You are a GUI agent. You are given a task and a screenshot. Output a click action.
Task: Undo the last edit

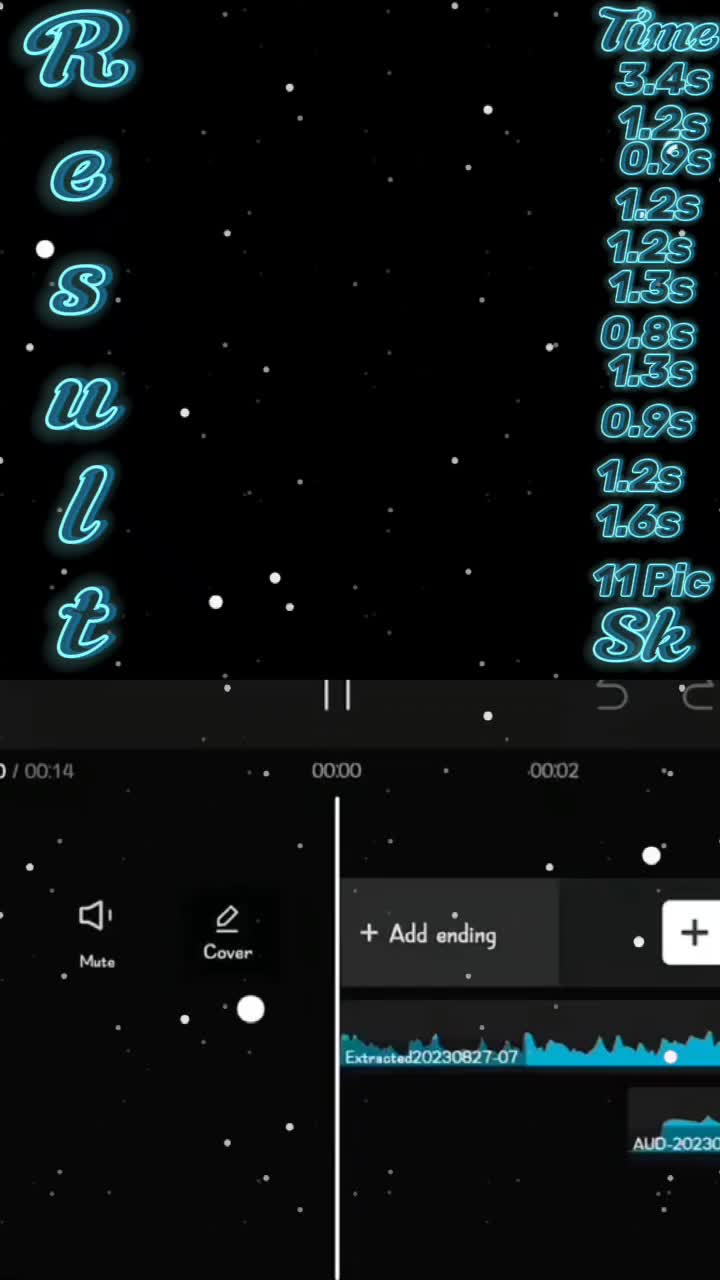coord(612,695)
